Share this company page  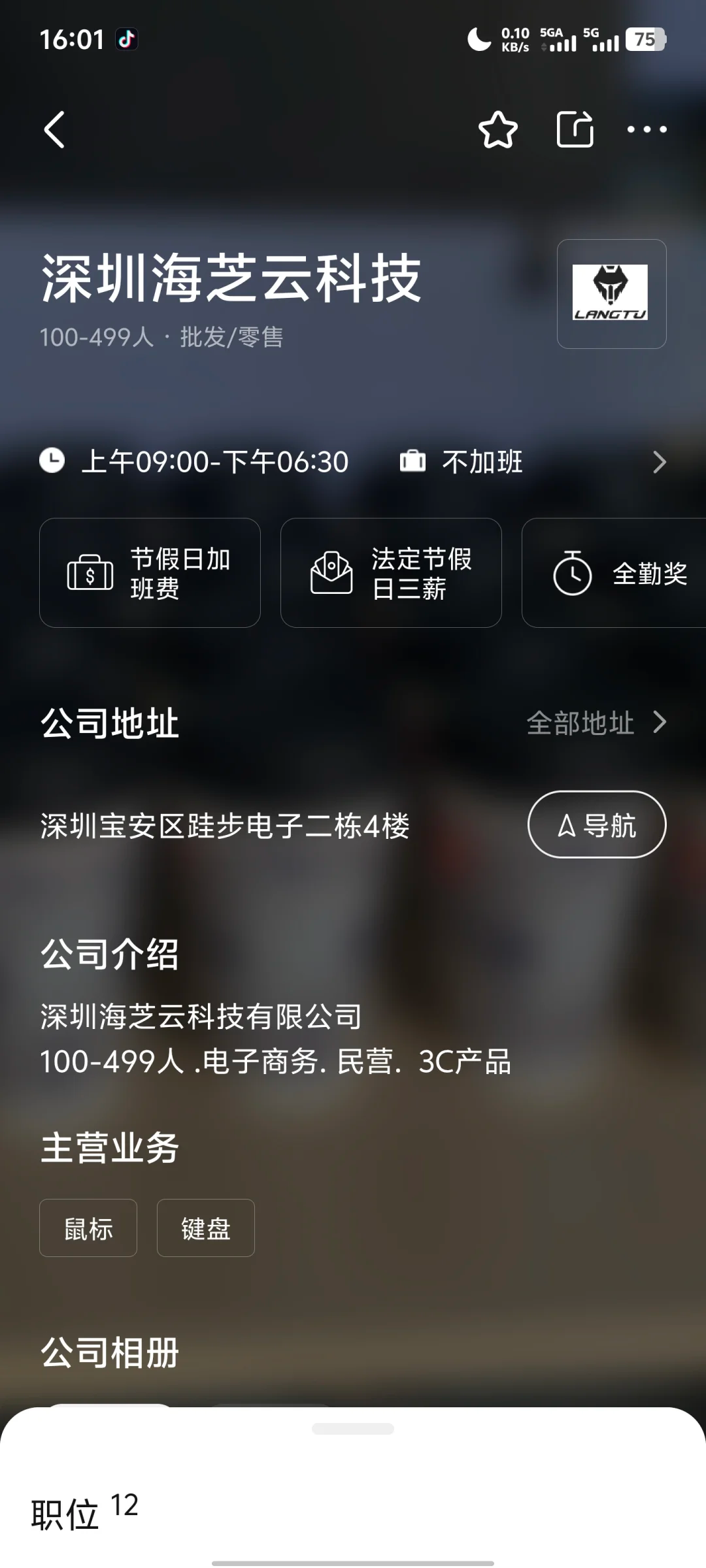(575, 129)
